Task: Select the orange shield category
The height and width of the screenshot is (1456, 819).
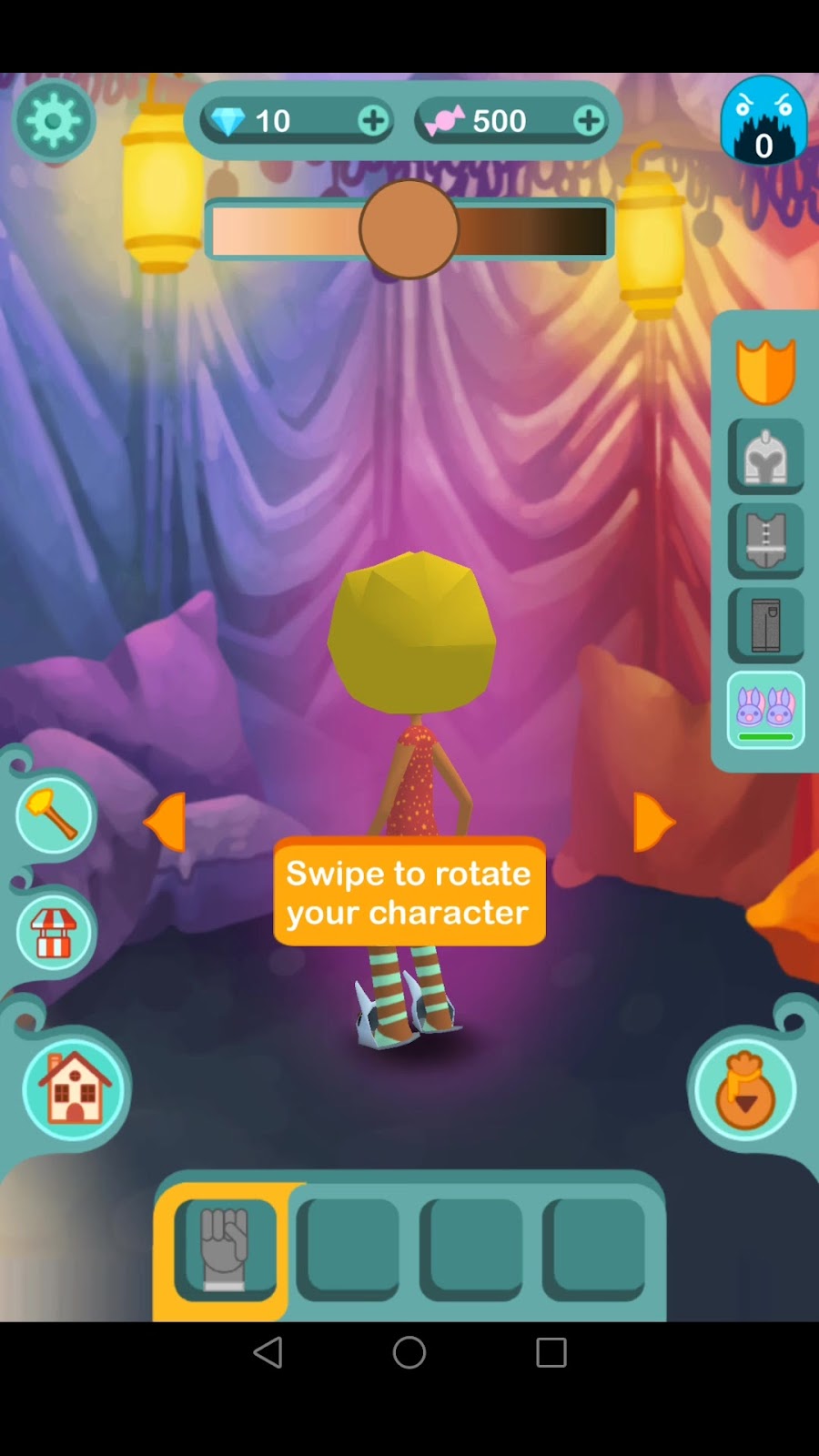Action: coord(765,371)
